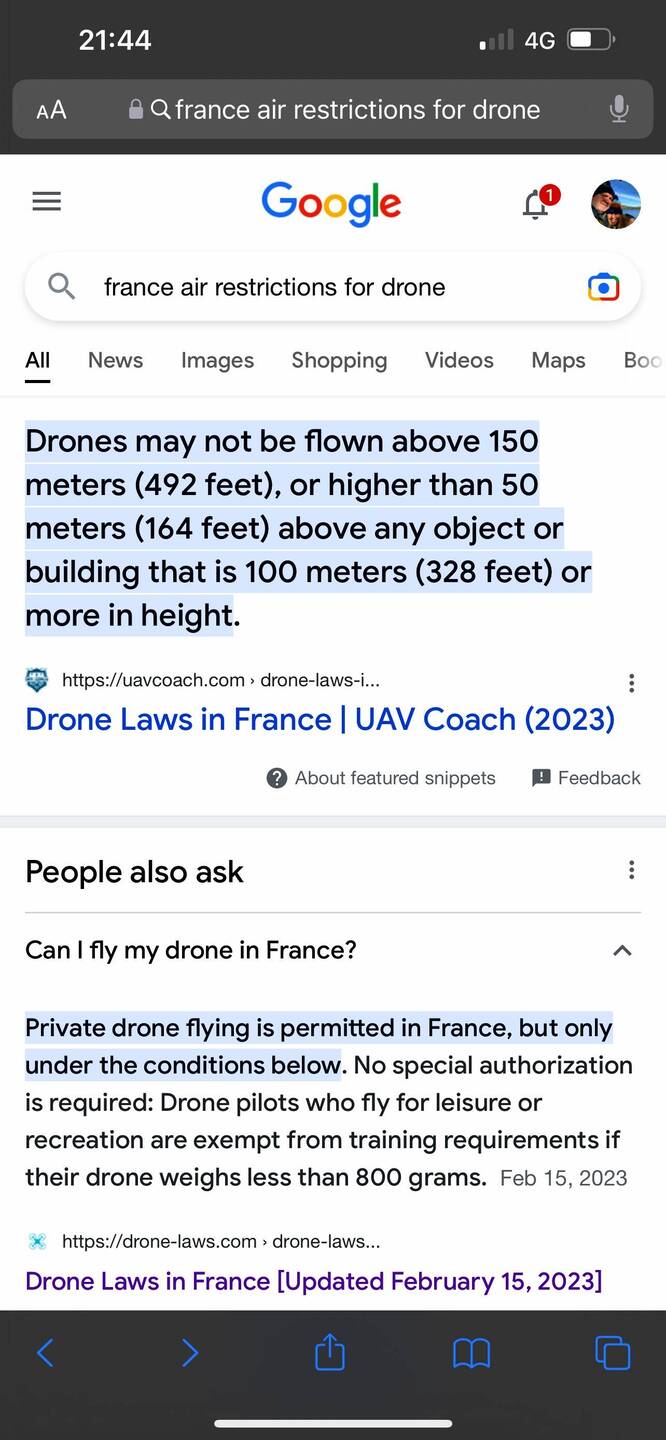Open the Google hamburger menu
The image size is (666, 1440).
point(46,201)
